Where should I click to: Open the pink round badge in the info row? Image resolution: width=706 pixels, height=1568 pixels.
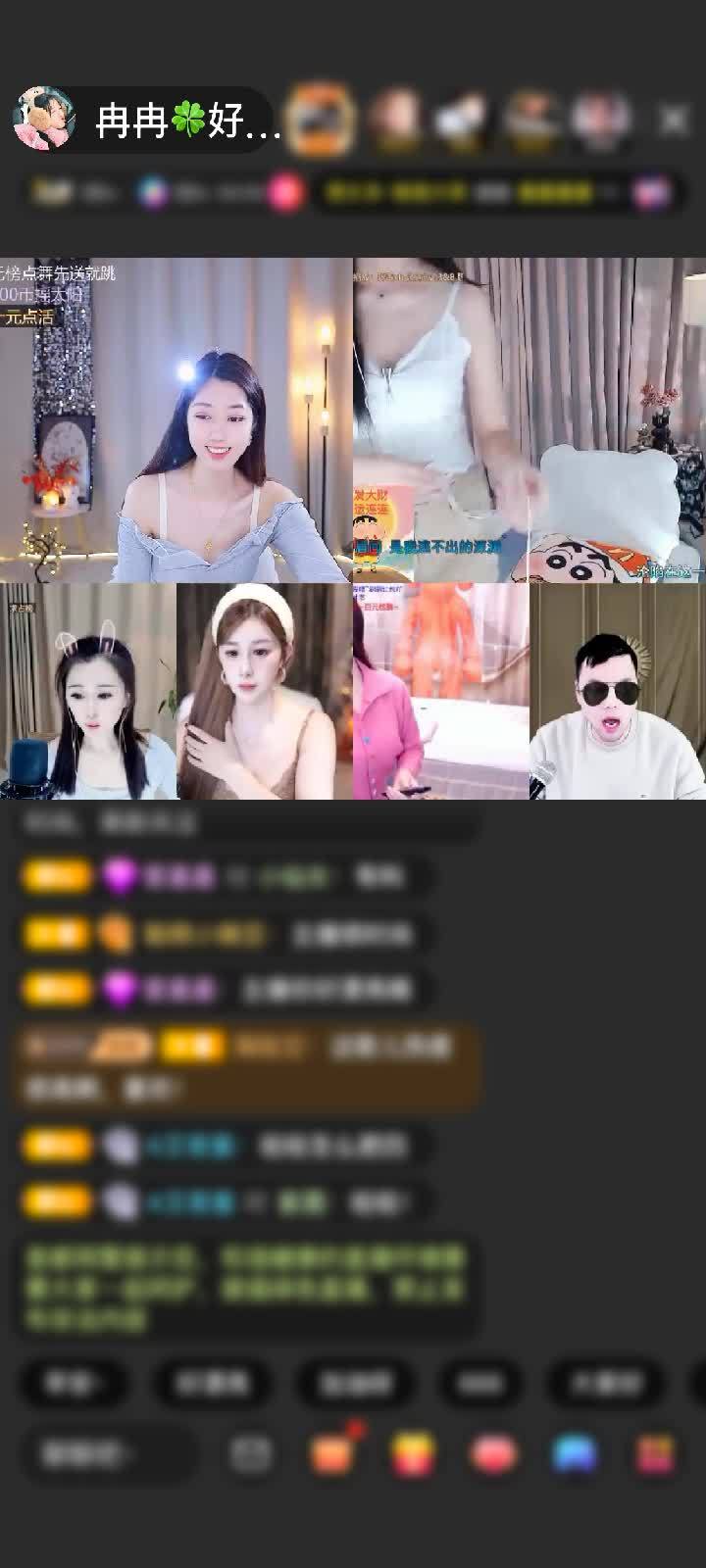285,192
